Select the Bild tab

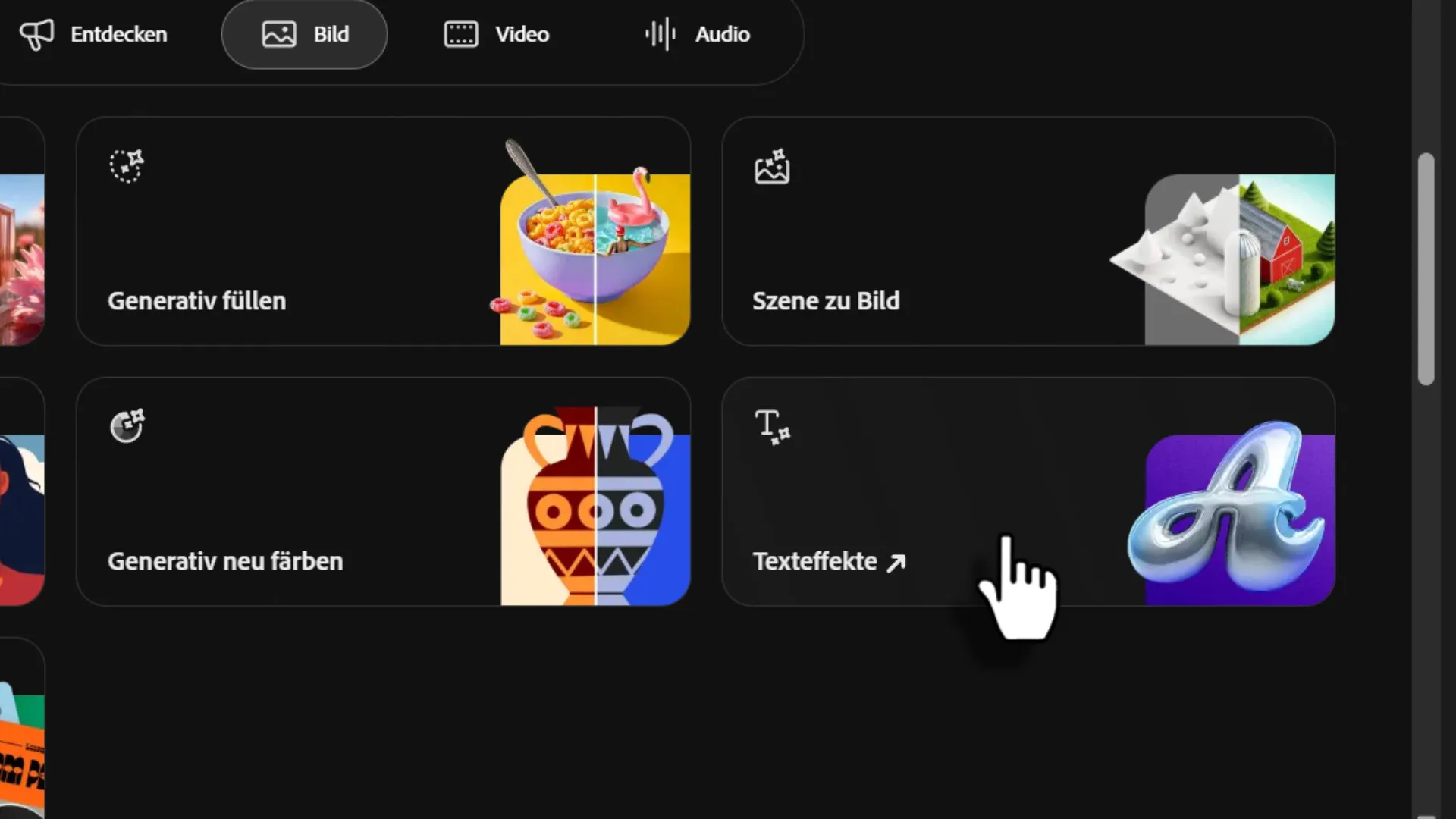(305, 34)
